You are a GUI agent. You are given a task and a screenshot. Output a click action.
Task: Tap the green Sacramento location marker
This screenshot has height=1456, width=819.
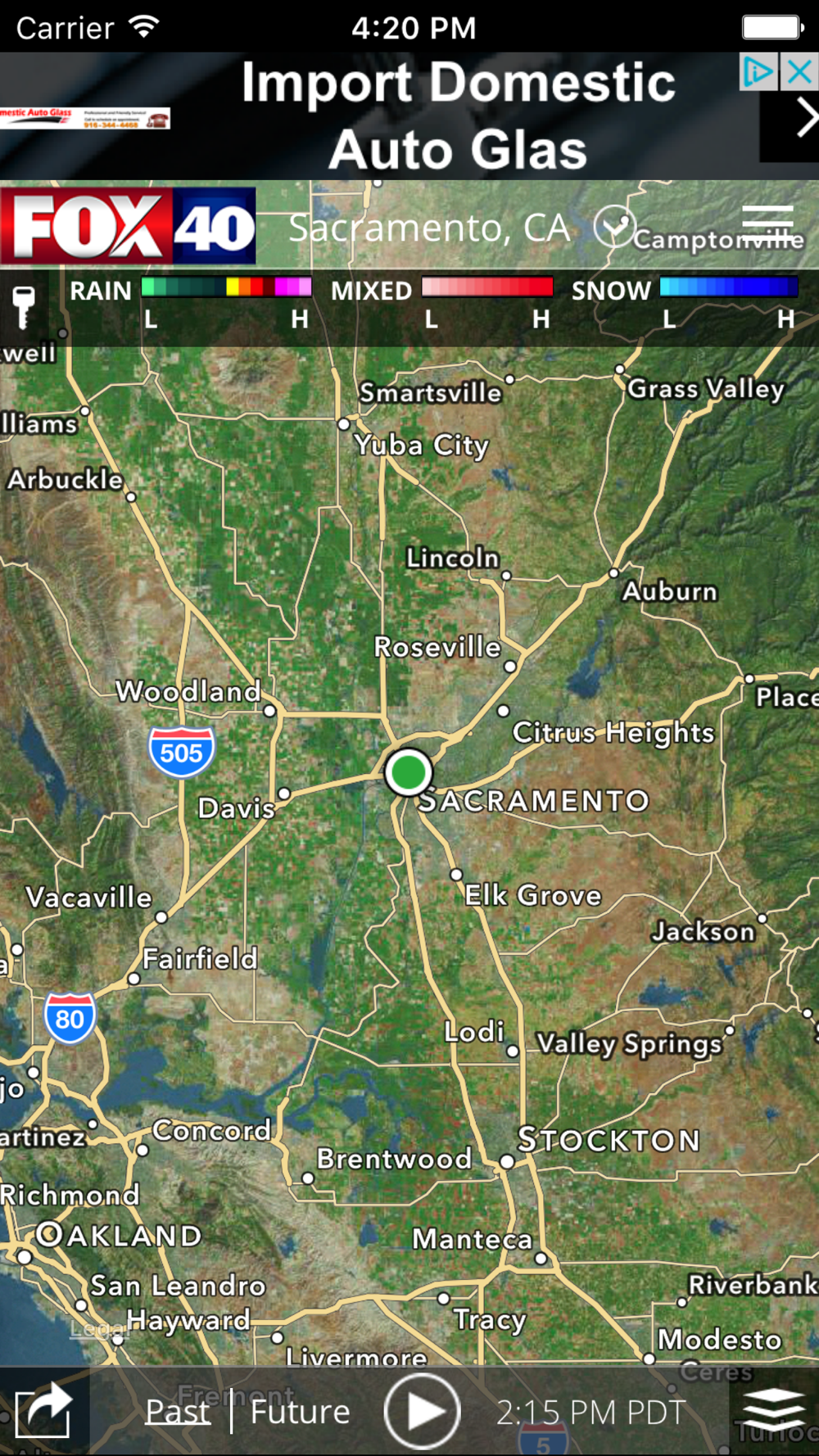[x=409, y=771]
